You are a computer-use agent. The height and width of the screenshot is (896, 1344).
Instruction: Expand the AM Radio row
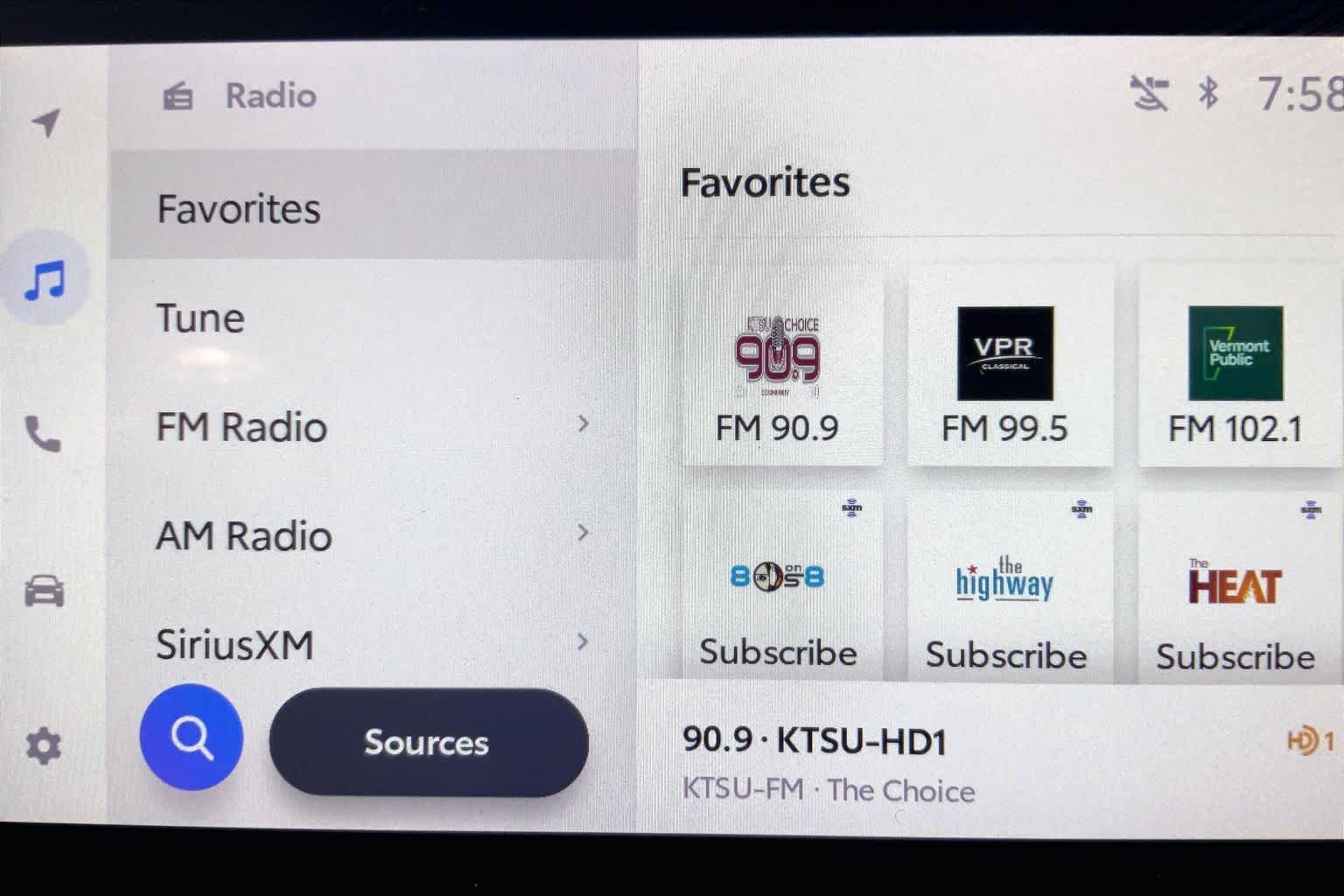pos(372,535)
